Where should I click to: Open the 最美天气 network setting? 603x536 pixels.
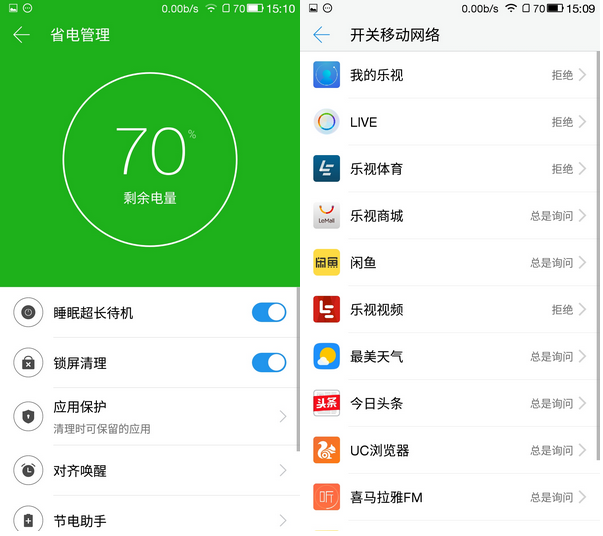450,356
